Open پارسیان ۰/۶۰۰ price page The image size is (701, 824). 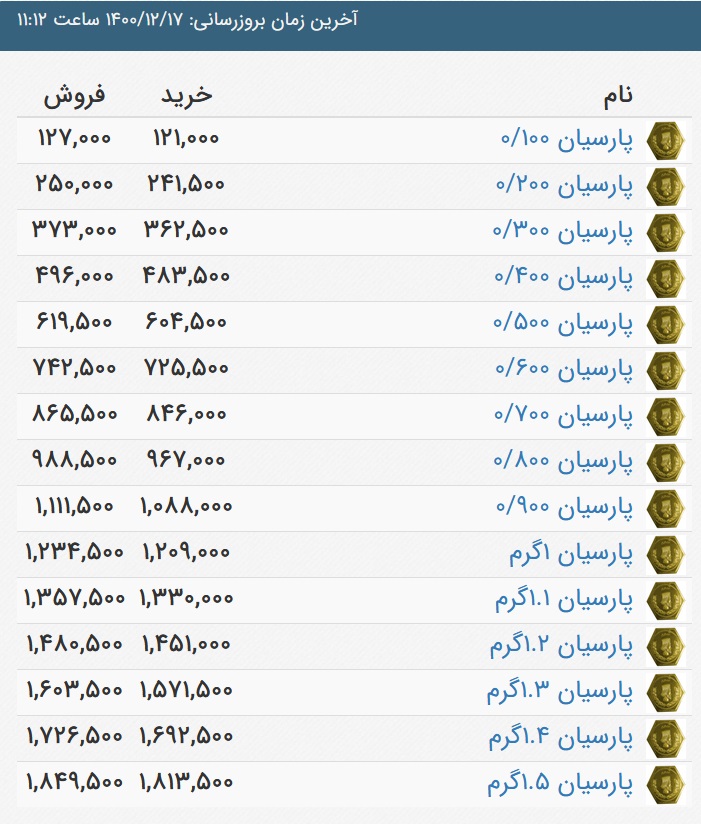coord(566,371)
